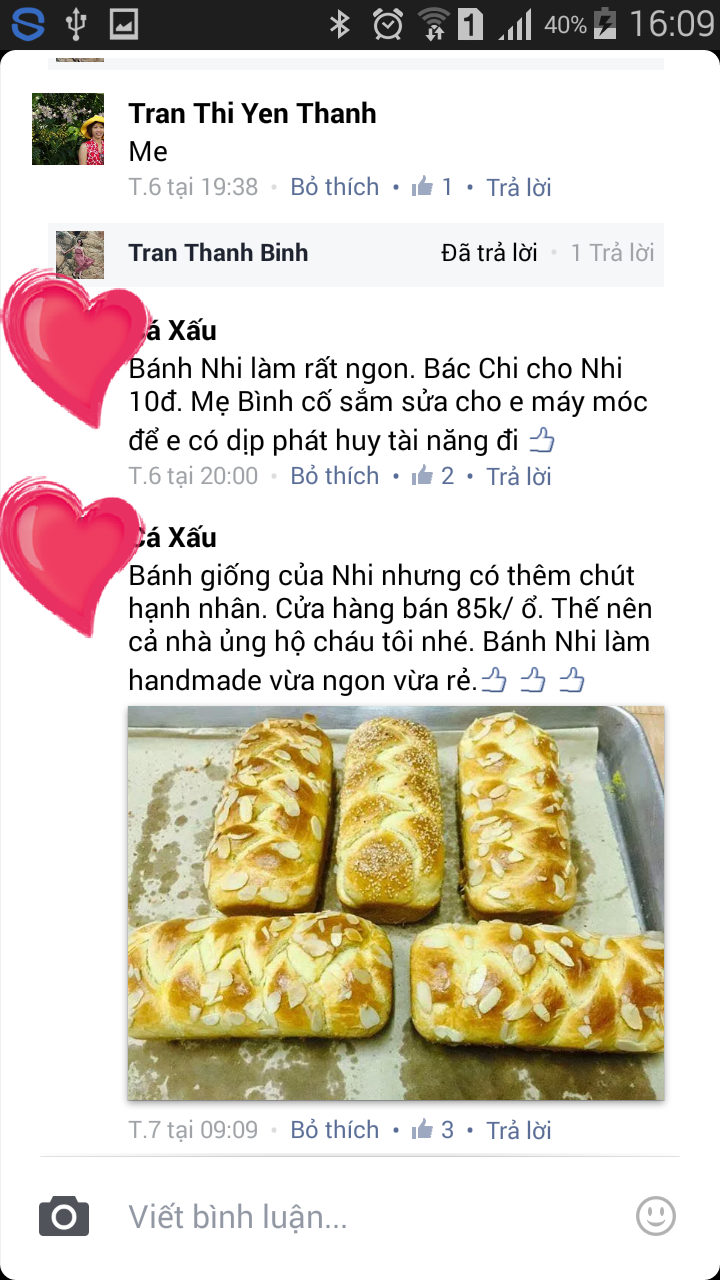Open the emoji smiley picker
This screenshot has height=1280, width=720.
(656, 1216)
